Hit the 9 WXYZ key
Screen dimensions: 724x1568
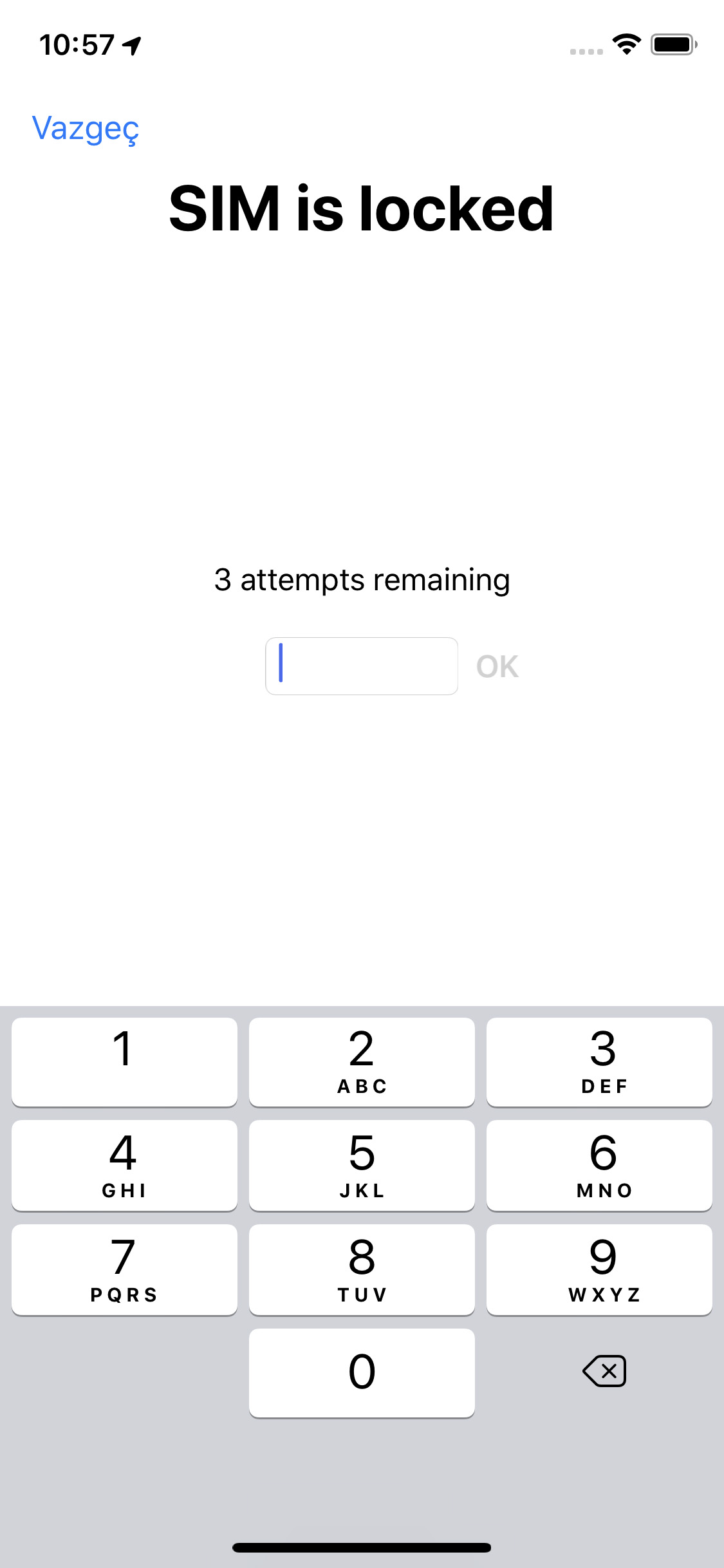click(599, 1270)
